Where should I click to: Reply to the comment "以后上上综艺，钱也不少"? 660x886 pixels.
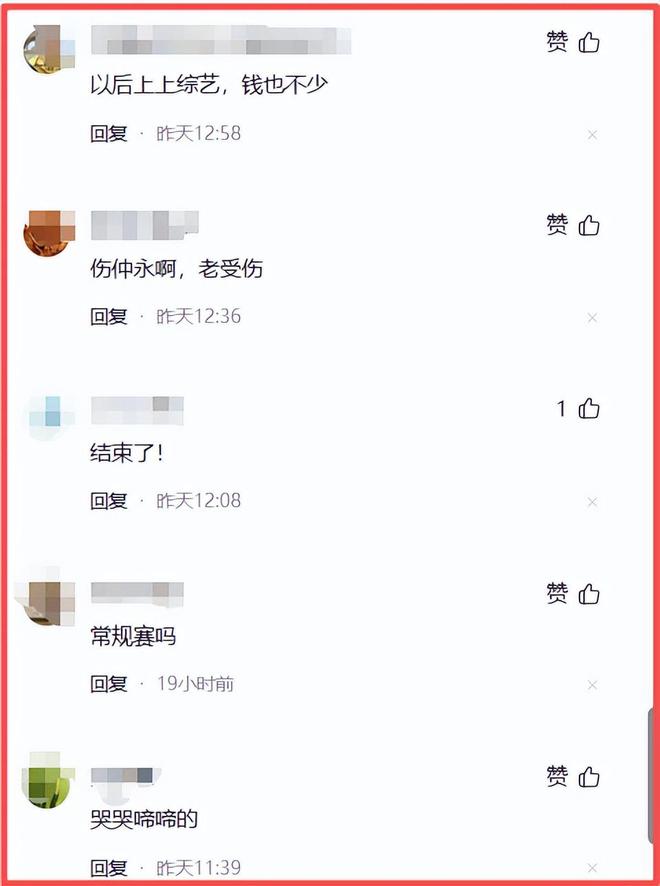click(x=109, y=133)
